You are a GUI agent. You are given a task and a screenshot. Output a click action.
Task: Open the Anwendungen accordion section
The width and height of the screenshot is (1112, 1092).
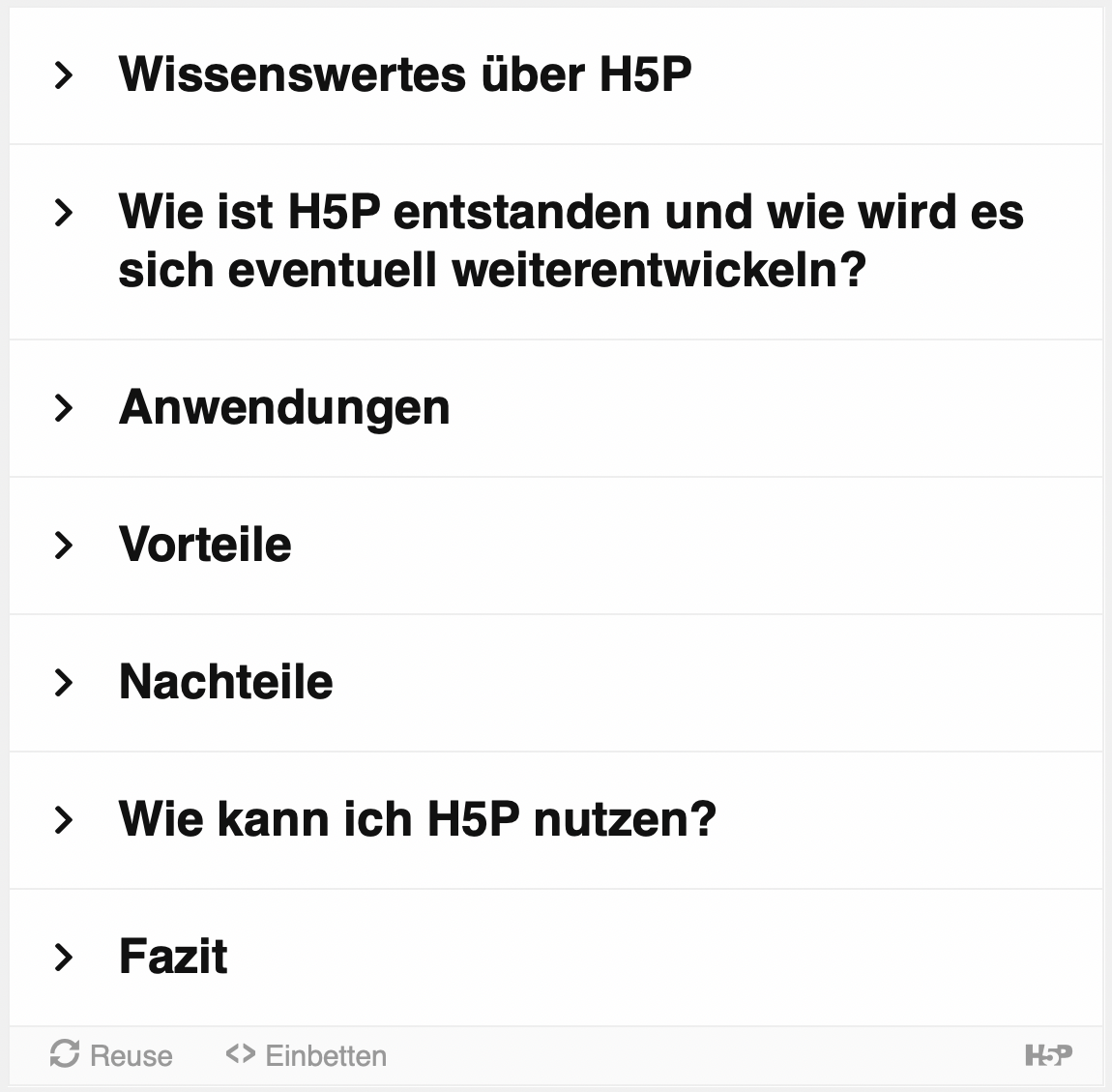click(x=284, y=407)
